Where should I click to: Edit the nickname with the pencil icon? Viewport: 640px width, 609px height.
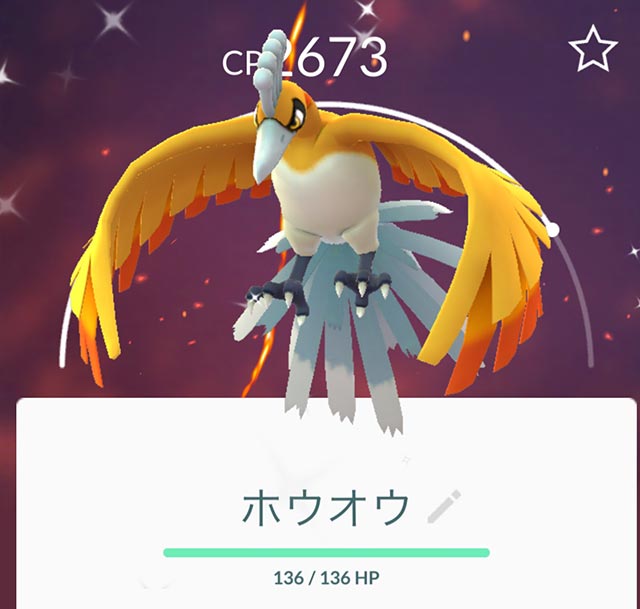(442, 508)
